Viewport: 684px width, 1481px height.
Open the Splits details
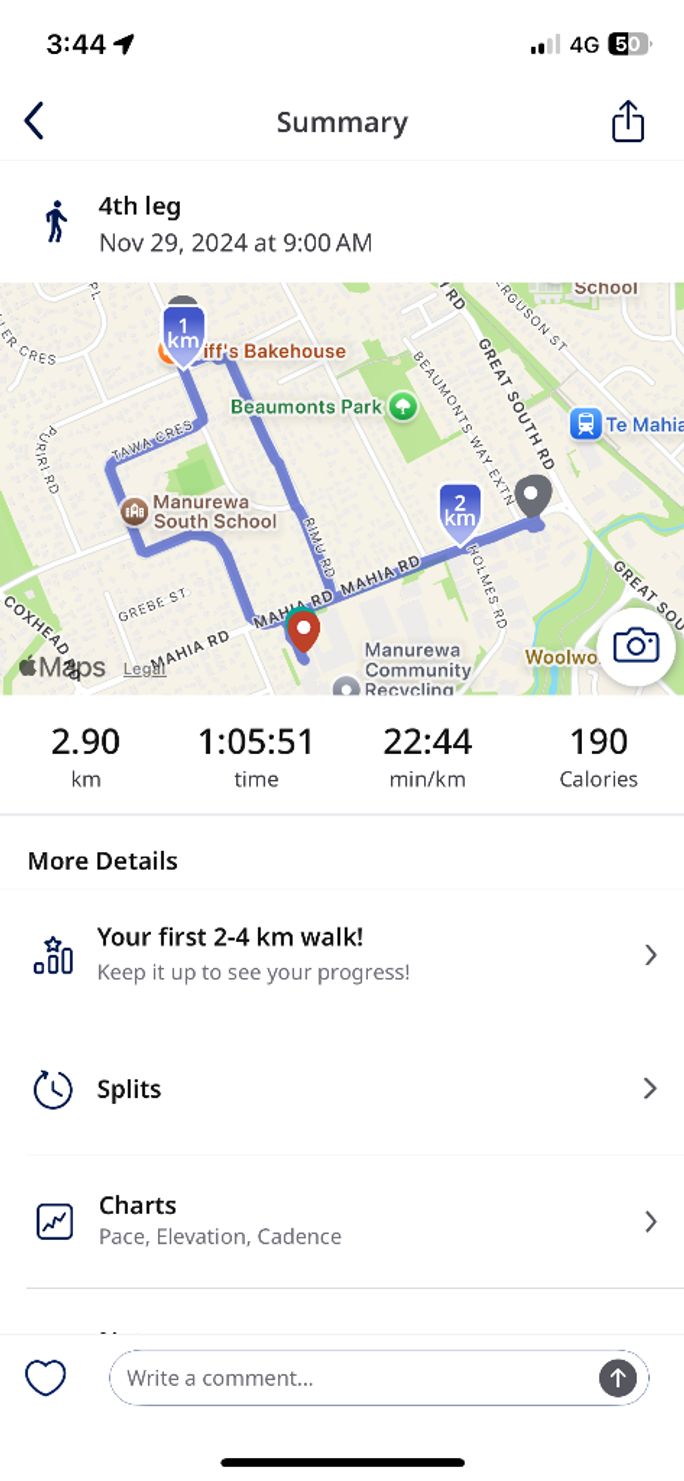(x=342, y=1088)
